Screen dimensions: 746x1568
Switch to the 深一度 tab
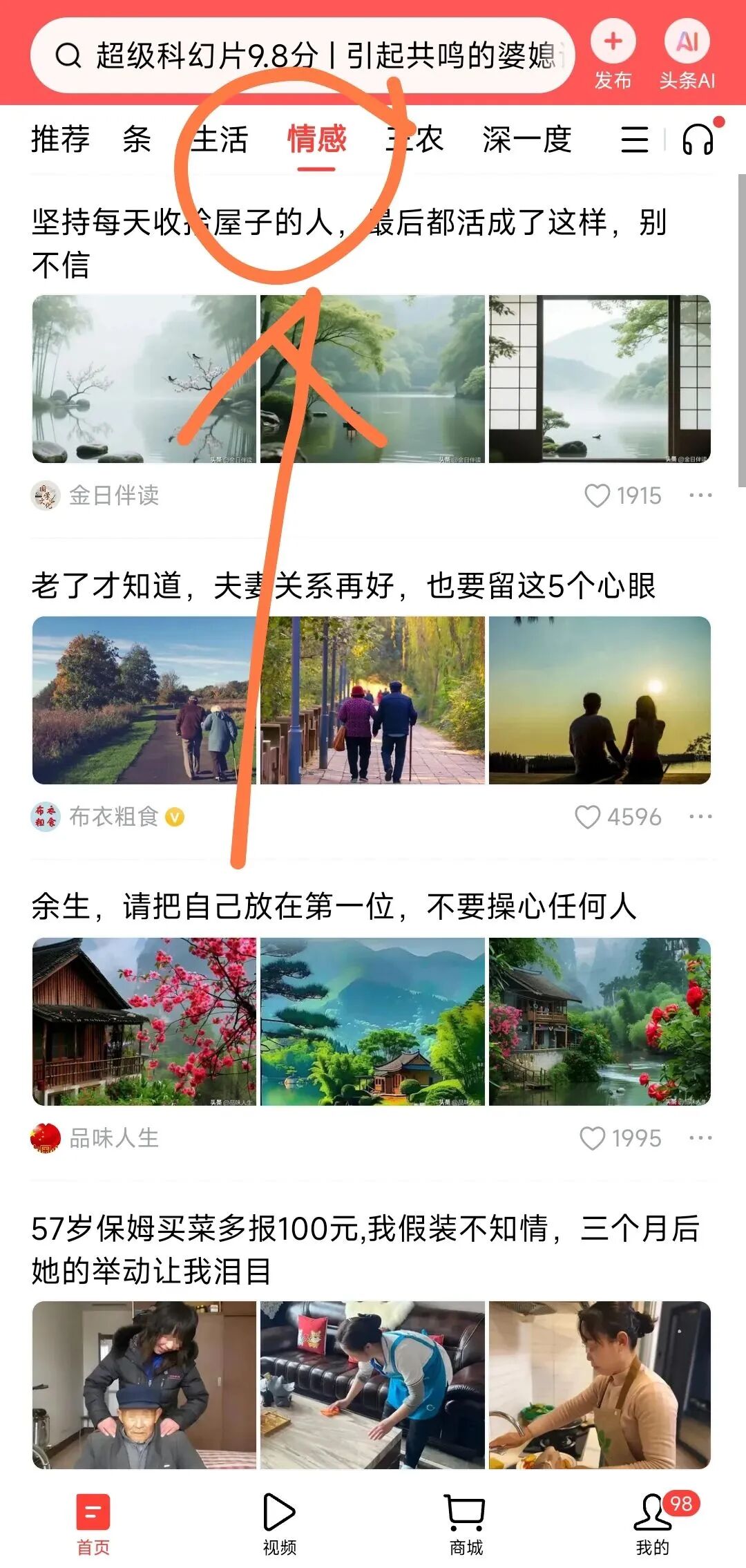(x=526, y=139)
